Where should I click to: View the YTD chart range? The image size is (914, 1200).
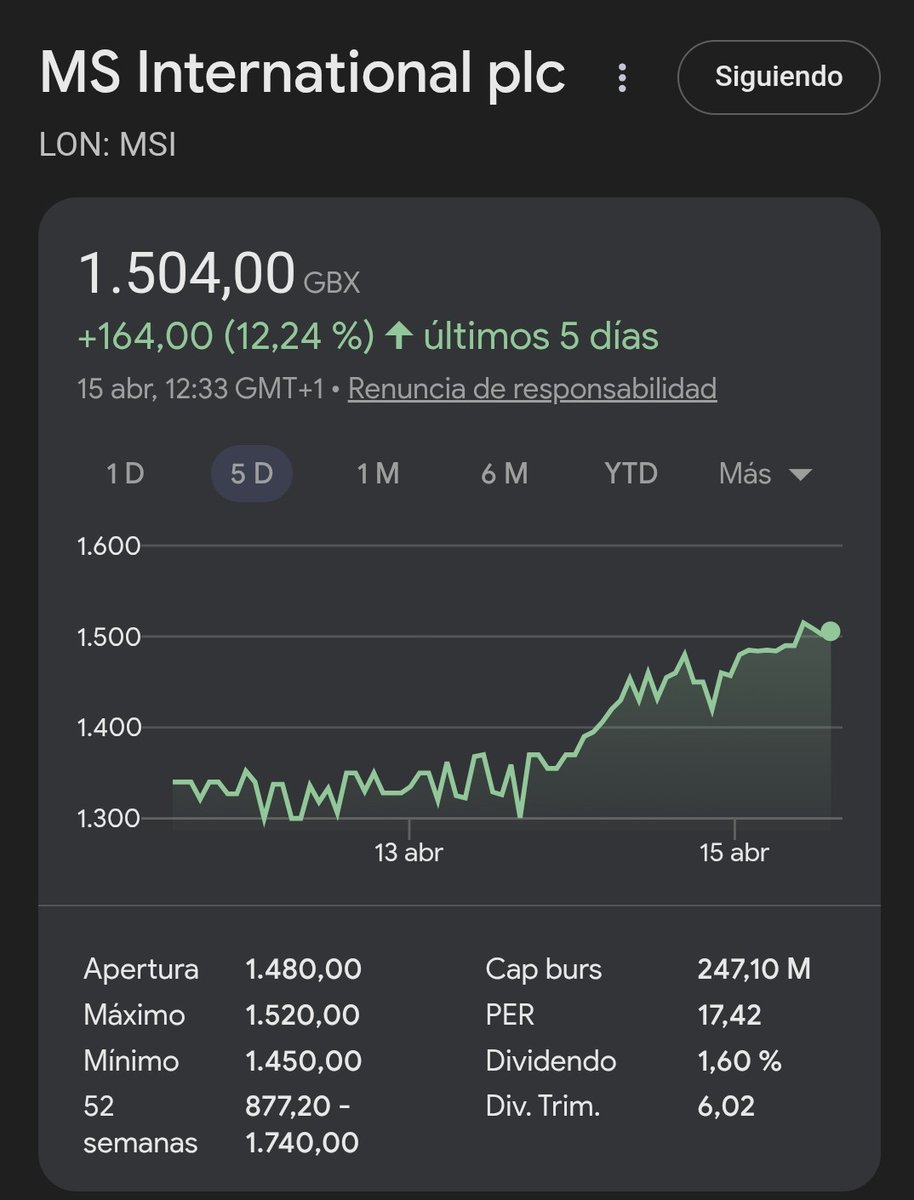tap(631, 474)
